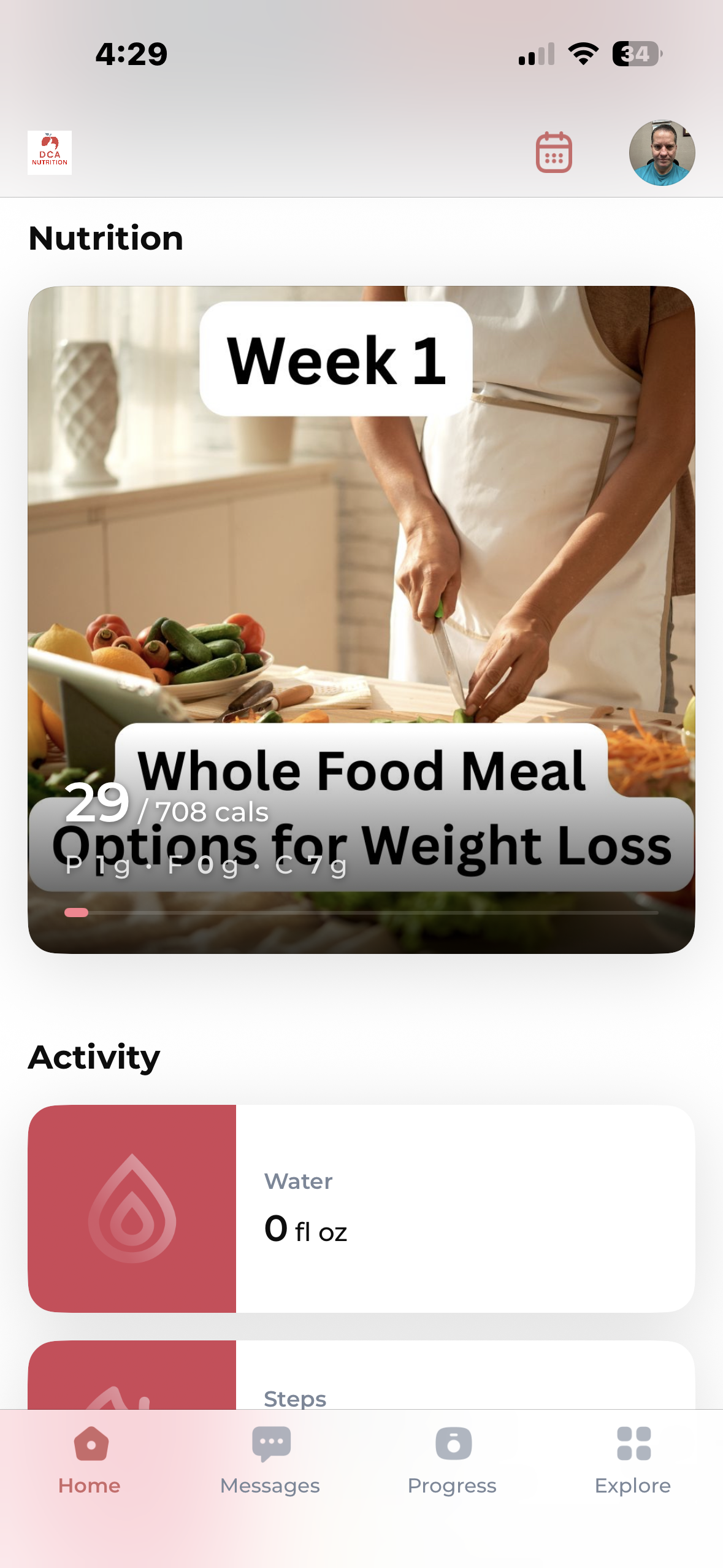Switch to the Progress tab
The image size is (723, 1568).
point(452,1485)
